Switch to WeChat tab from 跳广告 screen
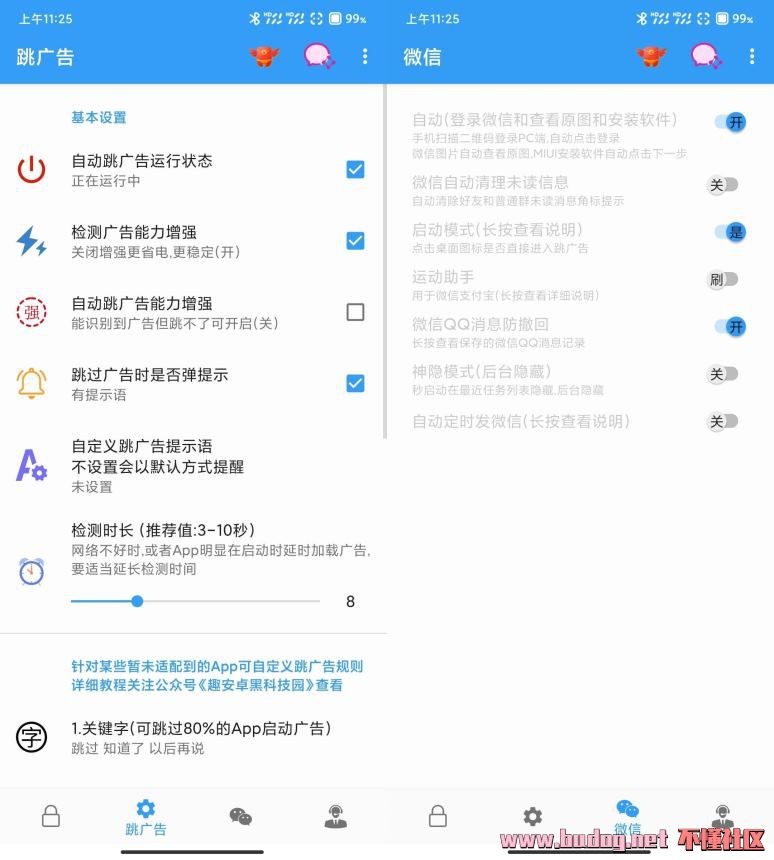Viewport: 774px width, 860px height. [241, 817]
